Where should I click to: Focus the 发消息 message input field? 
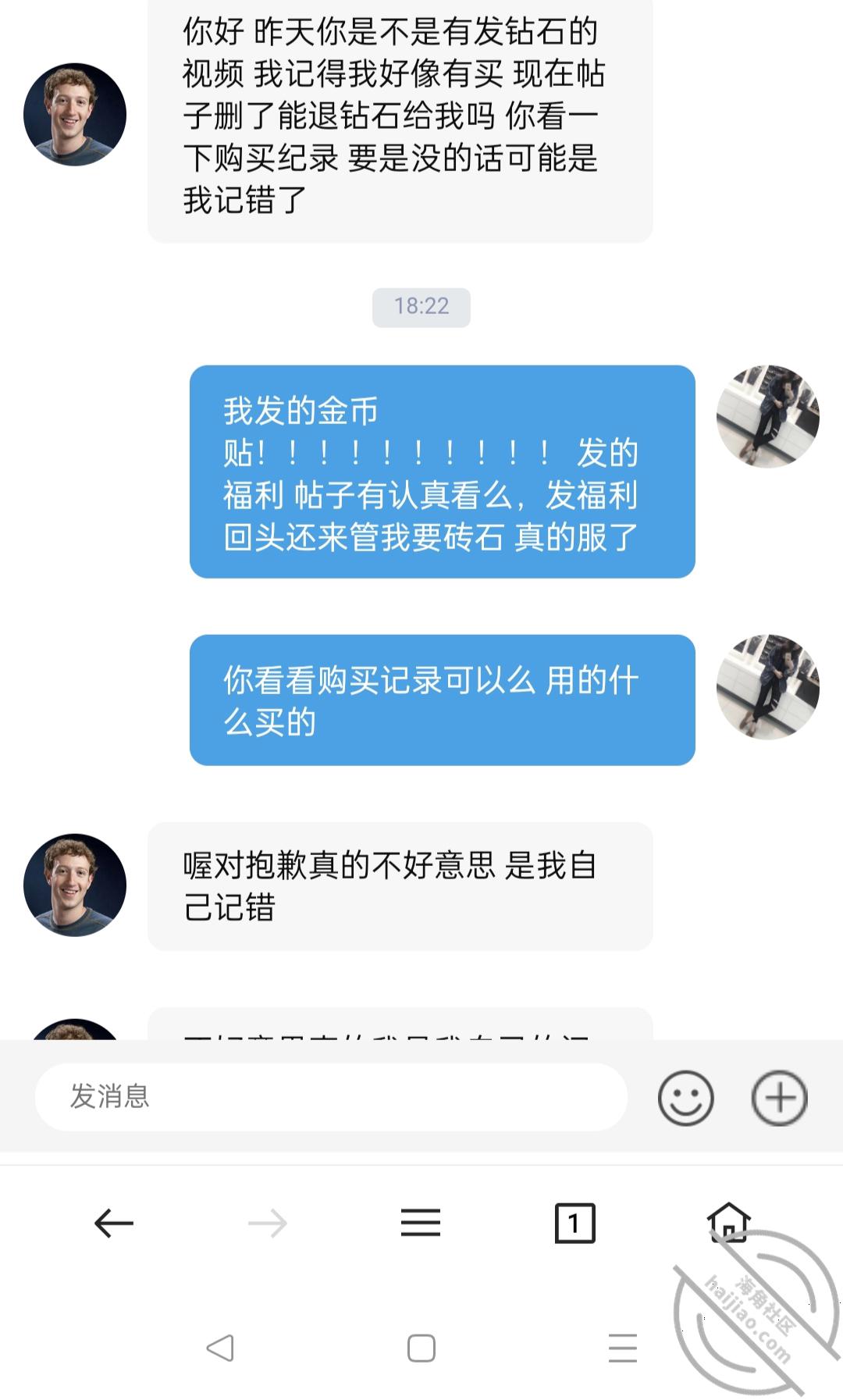point(331,1096)
